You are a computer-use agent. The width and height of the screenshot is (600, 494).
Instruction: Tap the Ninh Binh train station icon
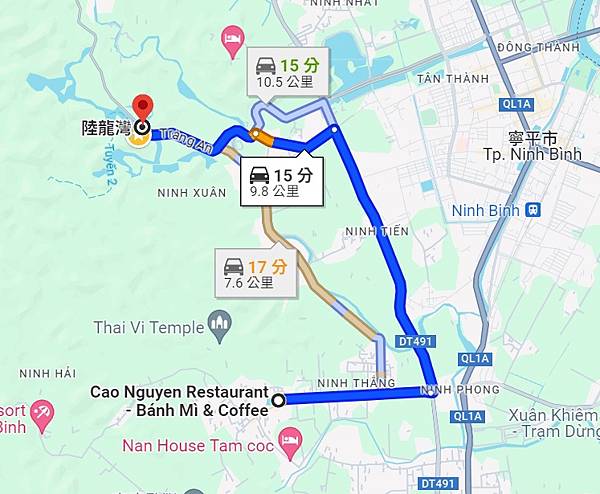click(x=534, y=210)
